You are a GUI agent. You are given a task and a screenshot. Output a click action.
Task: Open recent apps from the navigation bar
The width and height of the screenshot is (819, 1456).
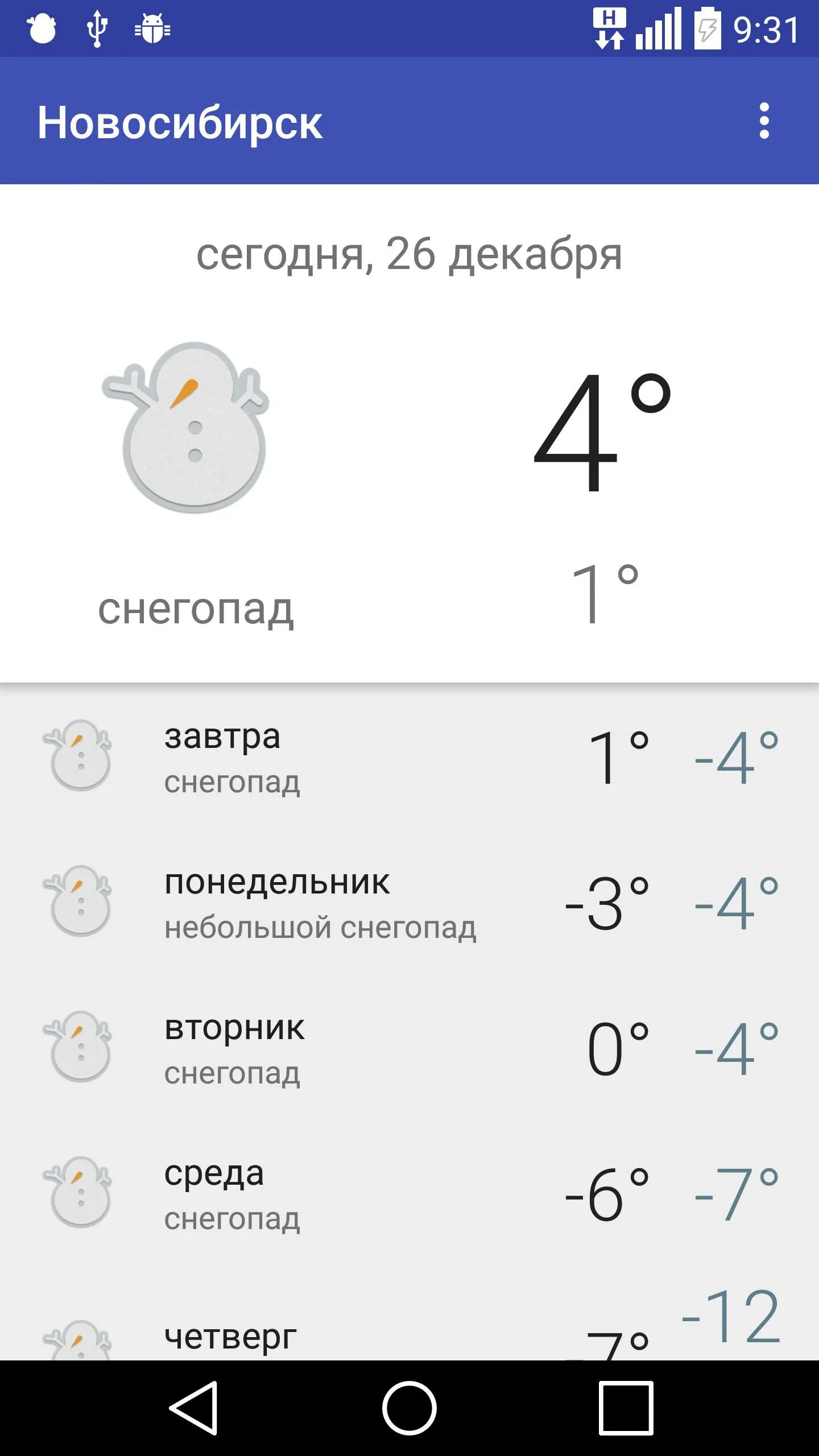click(x=626, y=1408)
